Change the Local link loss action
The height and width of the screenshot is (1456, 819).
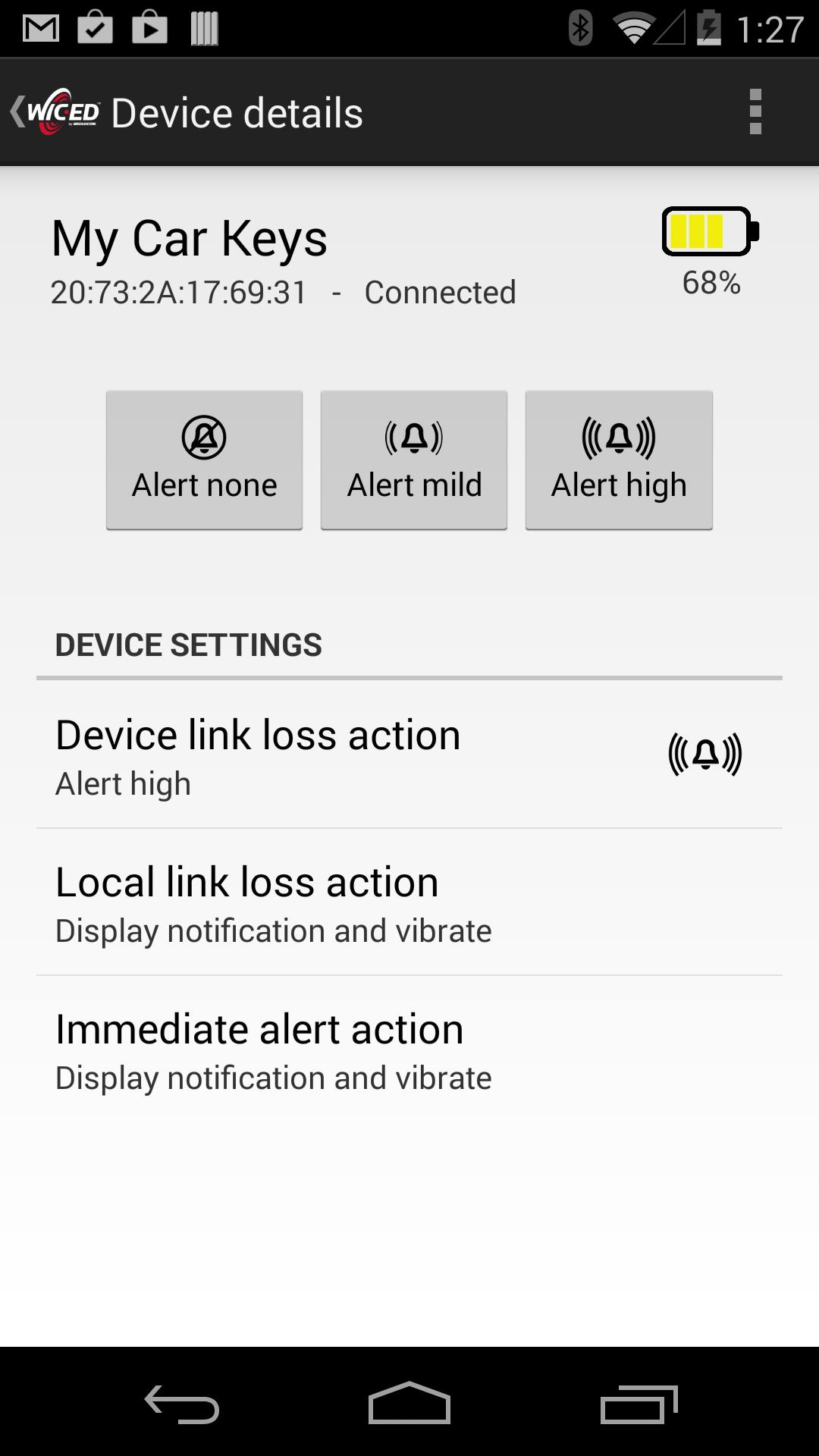(x=409, y=902)
